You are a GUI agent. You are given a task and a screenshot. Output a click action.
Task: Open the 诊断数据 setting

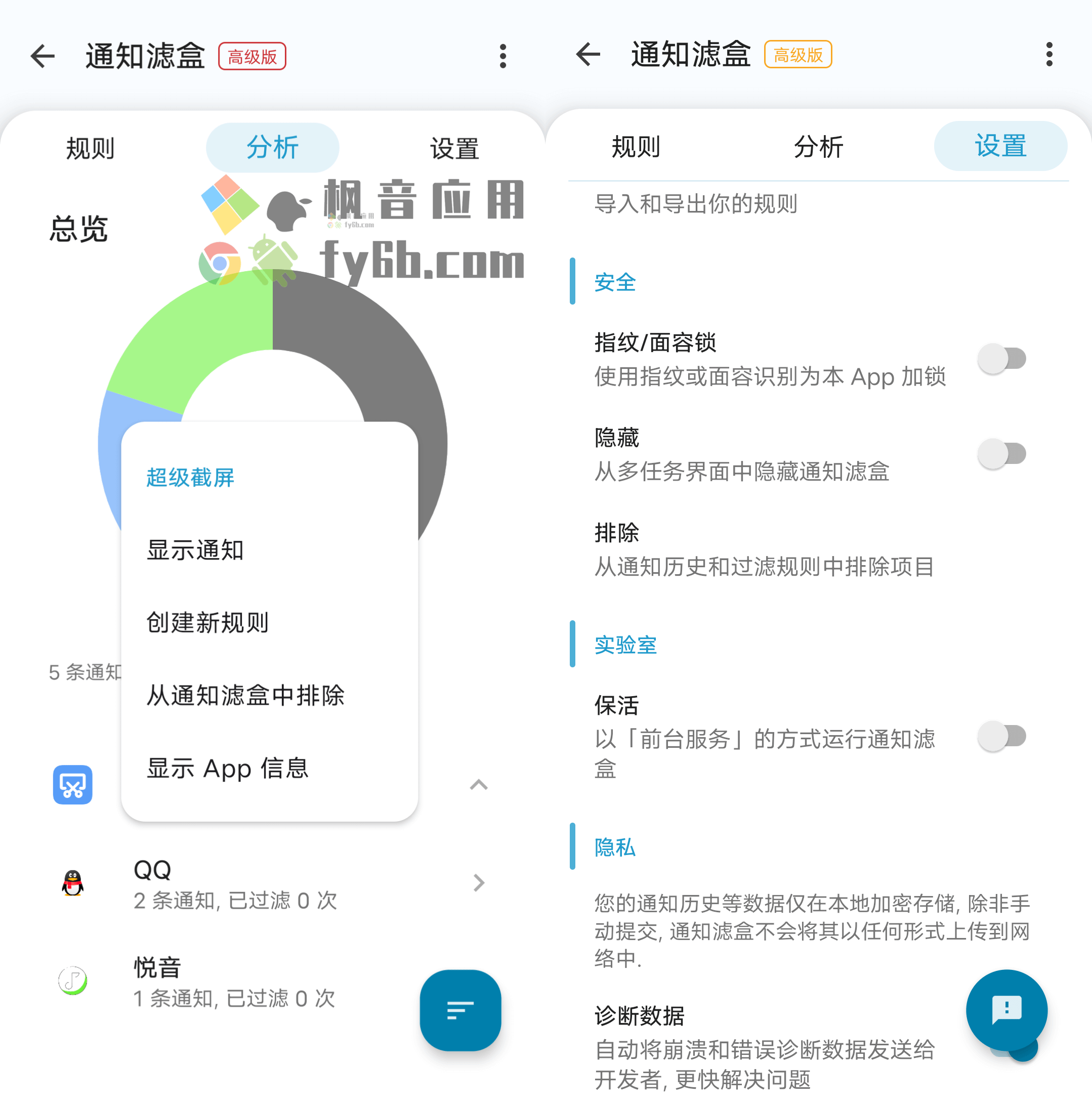pyautogui.click(x=764, y=1047)
